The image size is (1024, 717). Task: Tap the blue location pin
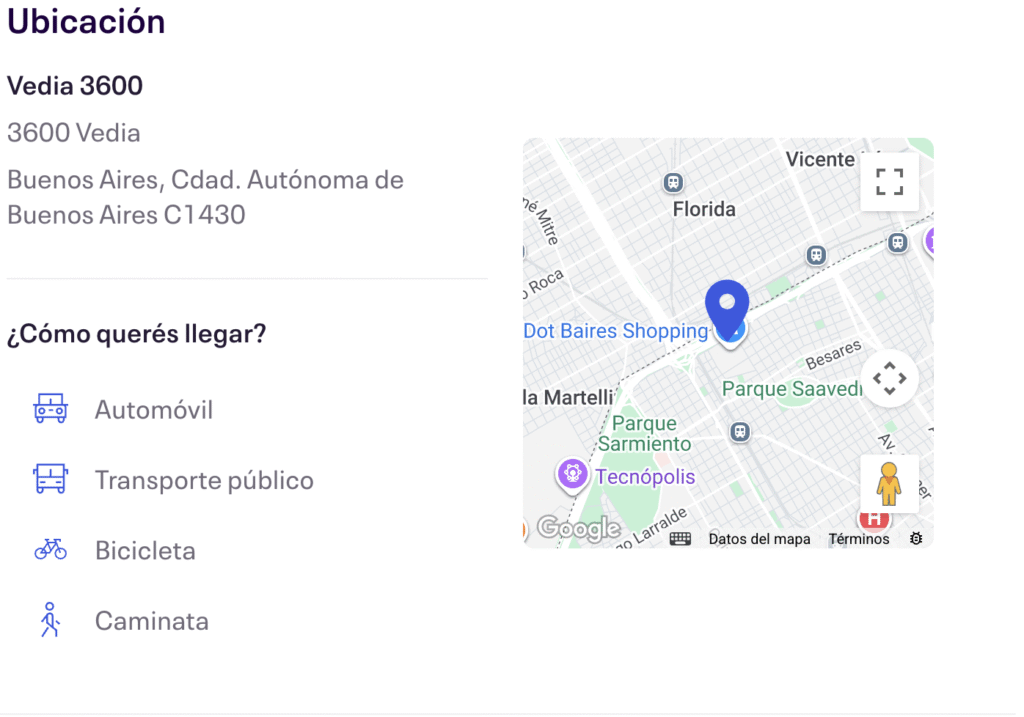(x=727, y=309)
